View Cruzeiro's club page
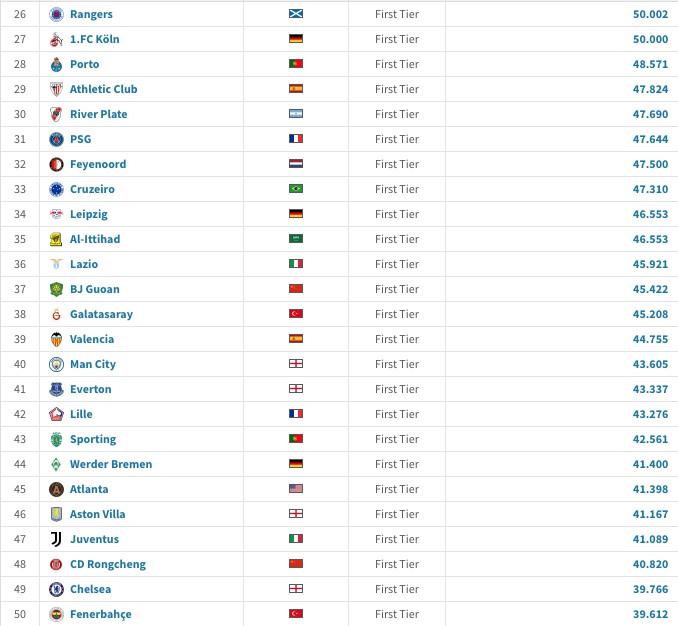Screen dimensions: 678x626 pyautogui.click(x=92, y=189)
